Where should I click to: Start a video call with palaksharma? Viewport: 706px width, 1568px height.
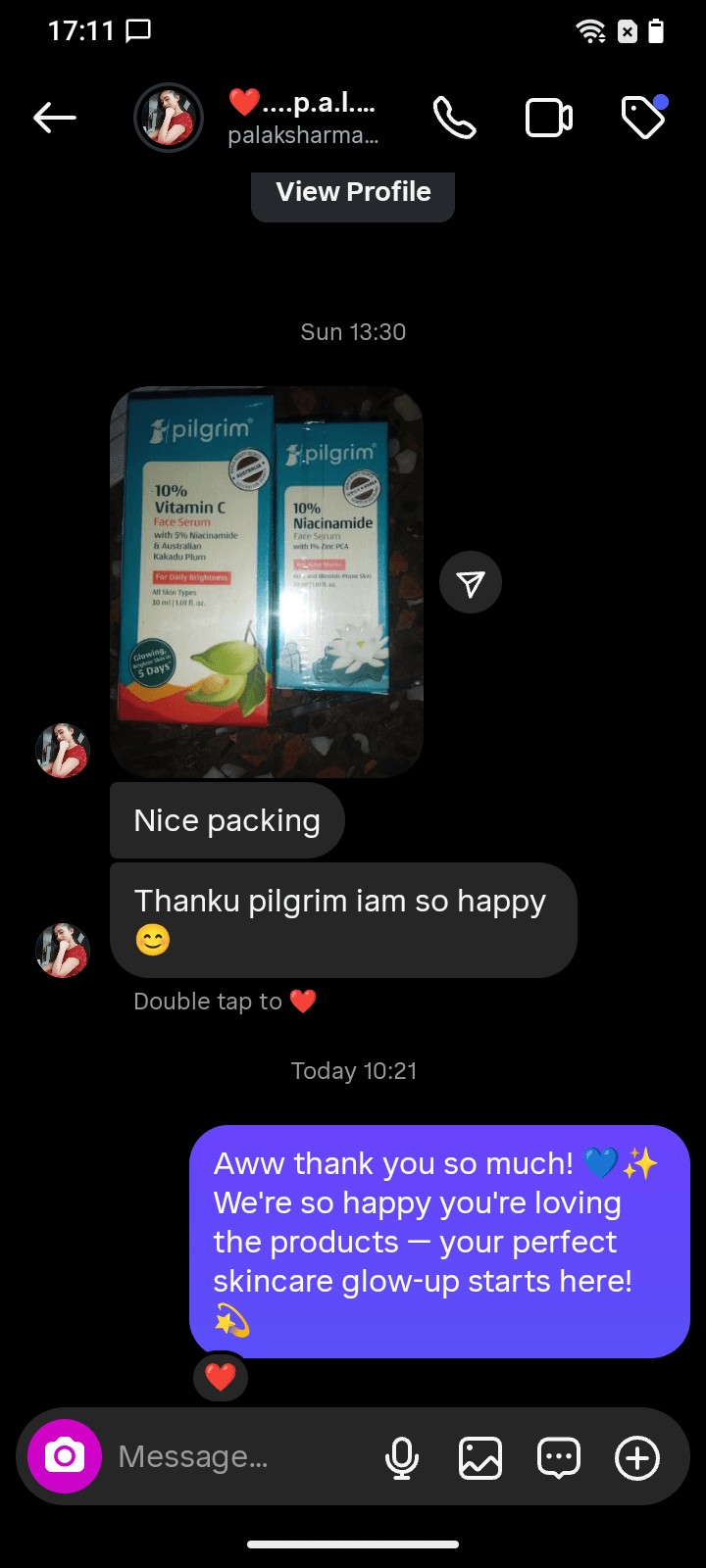pyautogui.click(x=549, y=119)
